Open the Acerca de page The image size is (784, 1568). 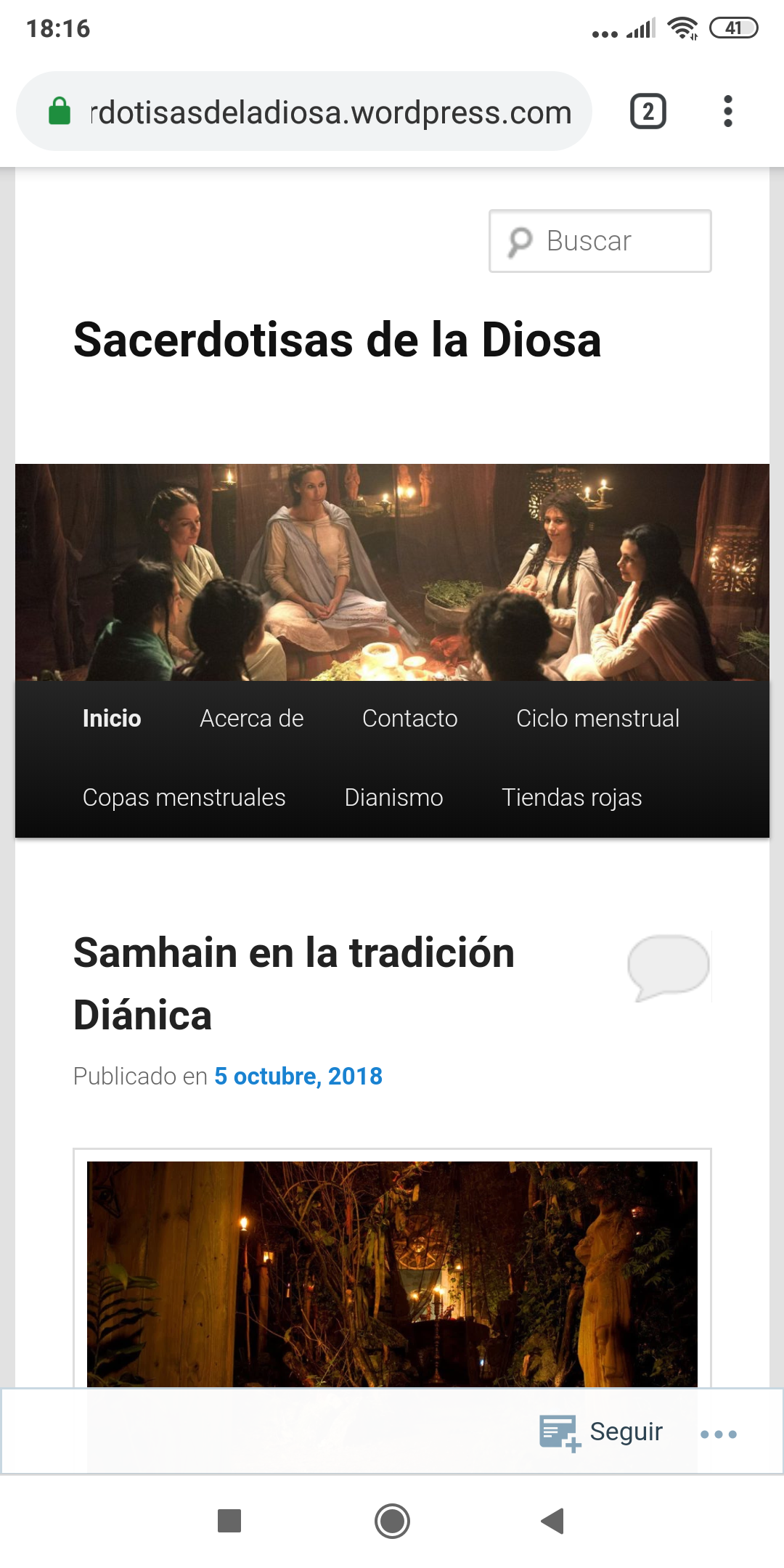[x=251, y=718]
